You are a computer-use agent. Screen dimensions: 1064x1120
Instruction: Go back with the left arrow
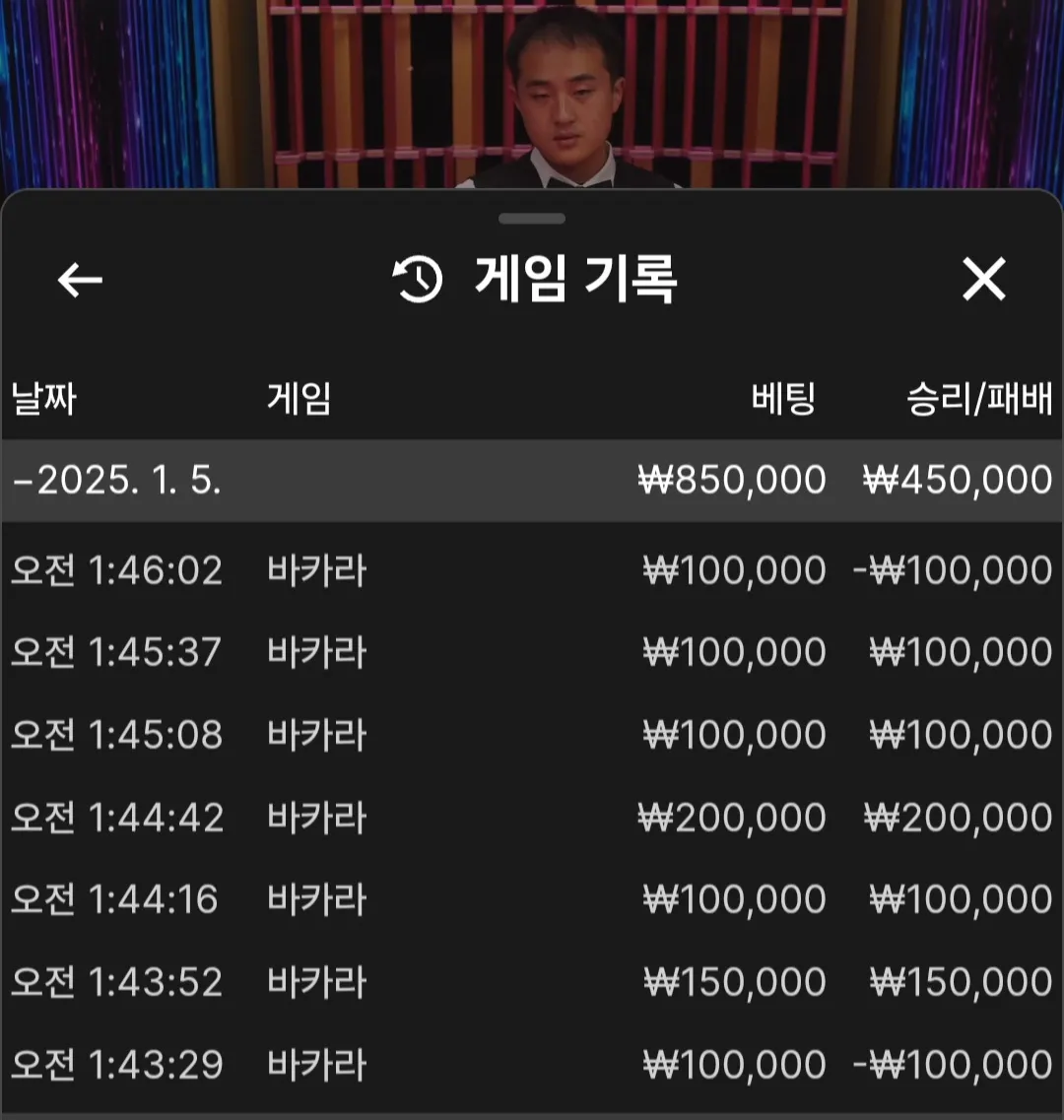coord(80,281)
